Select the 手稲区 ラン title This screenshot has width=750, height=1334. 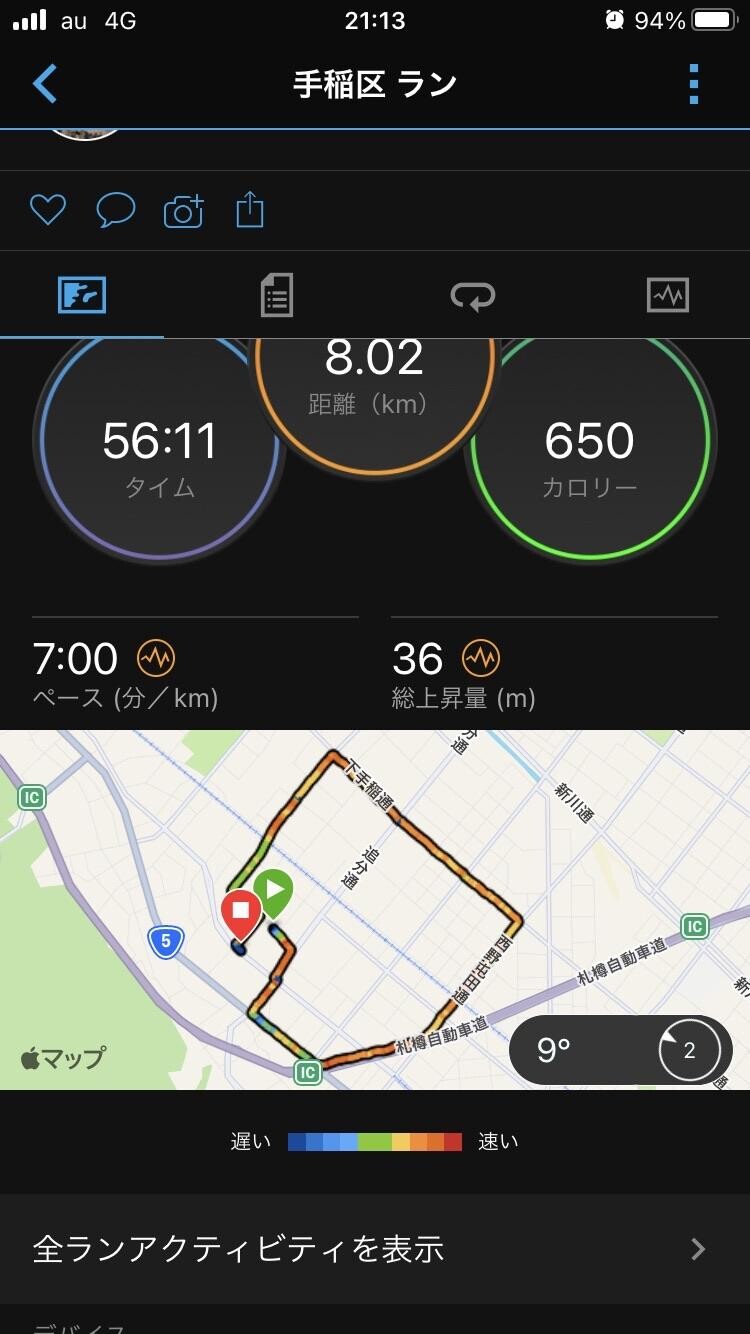coord(375,85)
